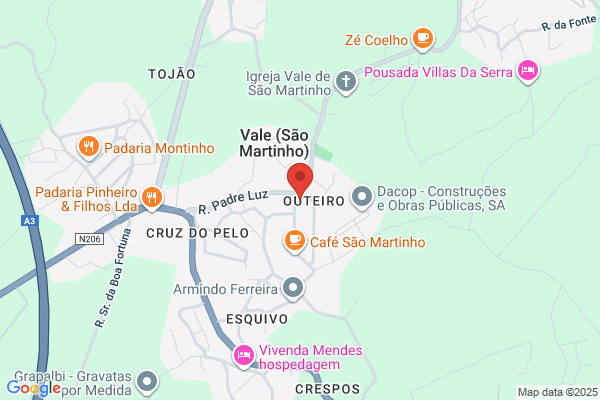Screen dimensions: 600x400
Task: Tap the Grapalbi Gravatas por Medida marker
Action: pyautogui.click(x=148, y=381)
